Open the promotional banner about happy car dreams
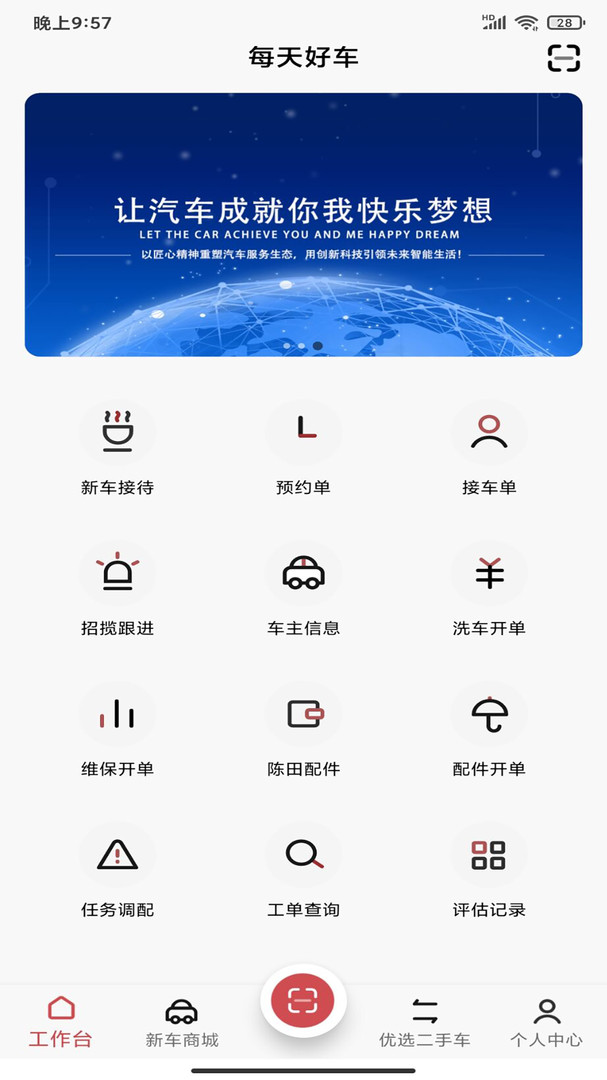Image resolution: width=607 pixels, height=1080 pixels. [303, 225]
